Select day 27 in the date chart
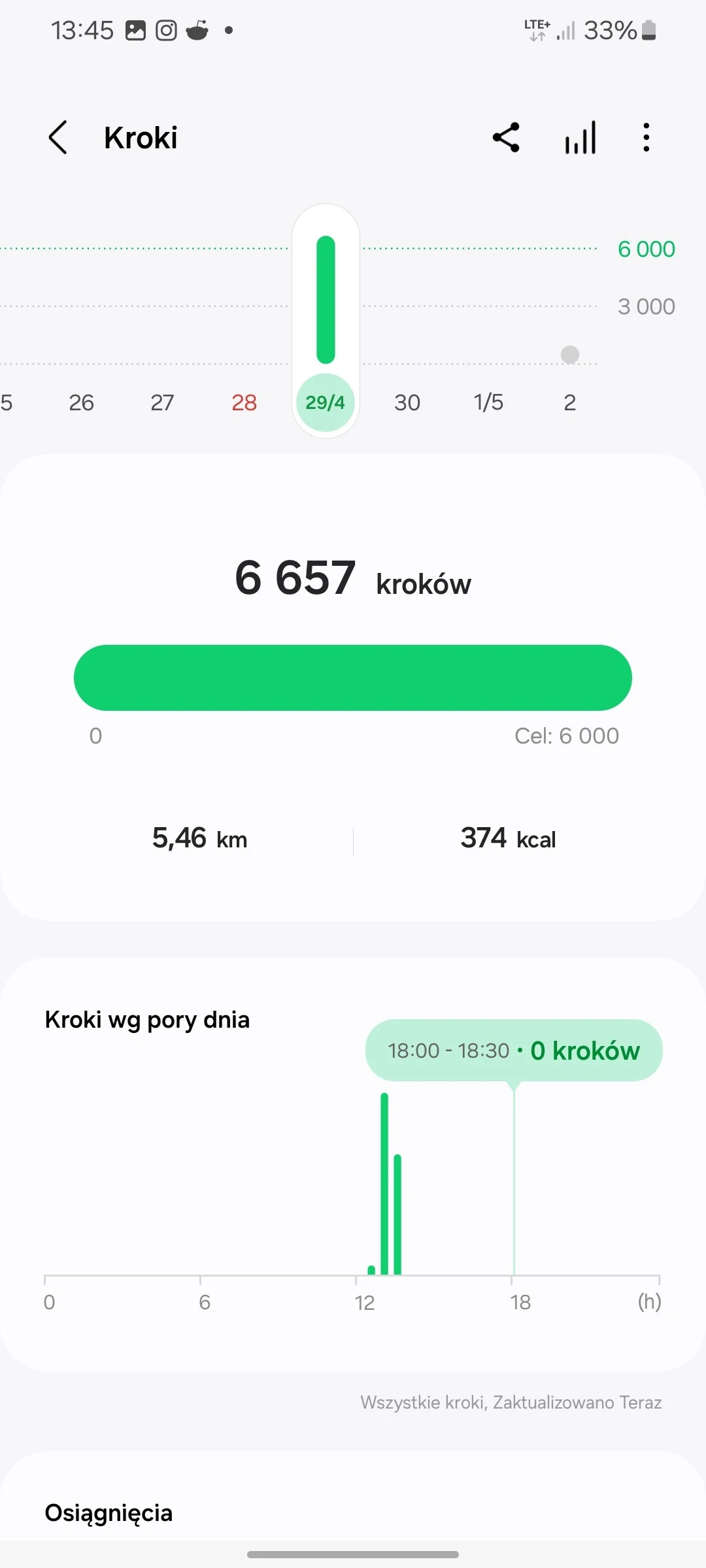Image resolution: width=706 pixels, height=1568 pixels. [163, 402]
